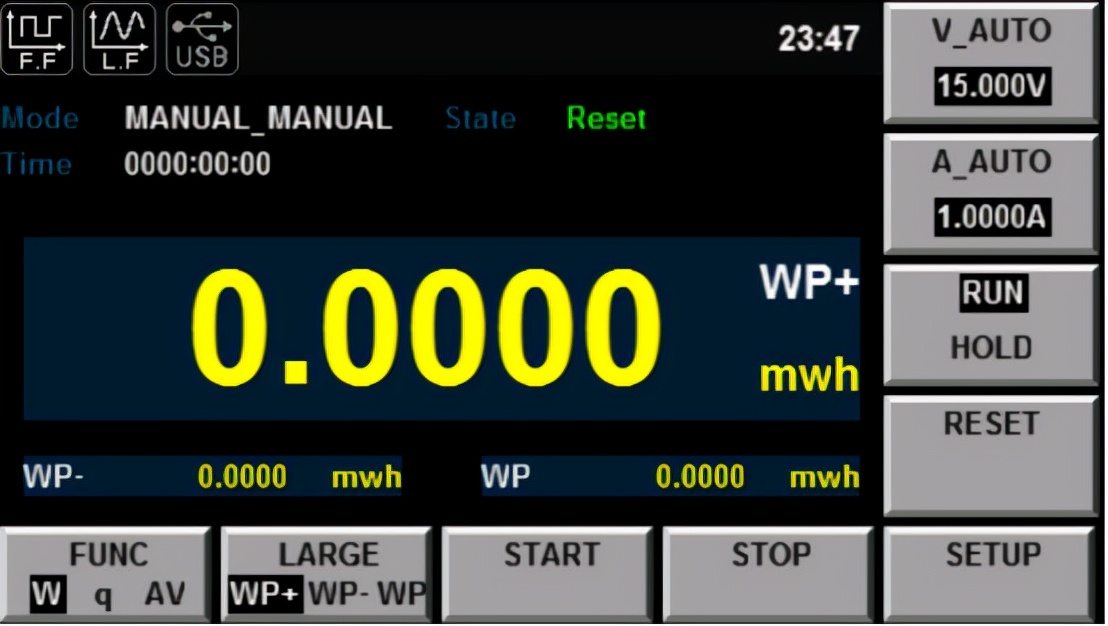Change the LARGE display item
The width and height of the screenshot is (1108, 626).
(326, 573)
